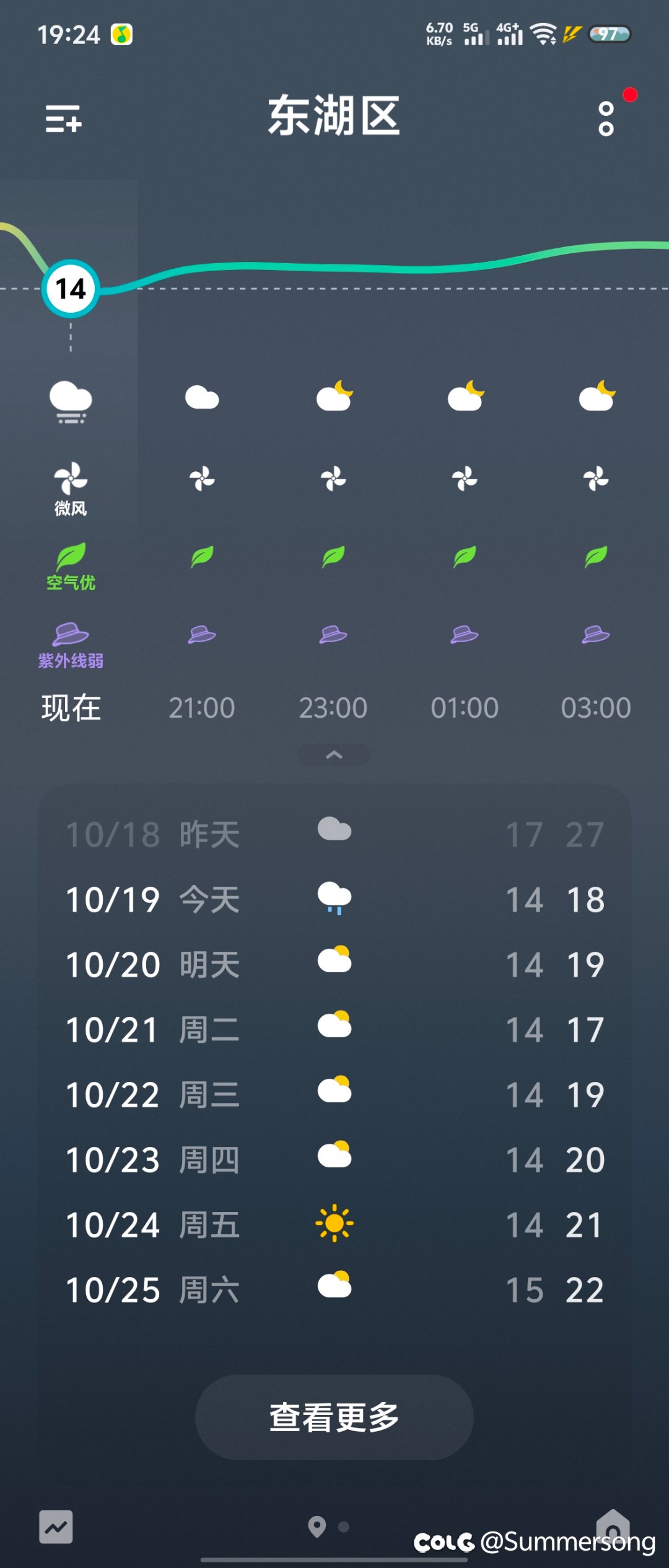The image size is (669, 1568).
Task: Open yesterday's 10/18 昨天 weather row
Action: (334, 834)
